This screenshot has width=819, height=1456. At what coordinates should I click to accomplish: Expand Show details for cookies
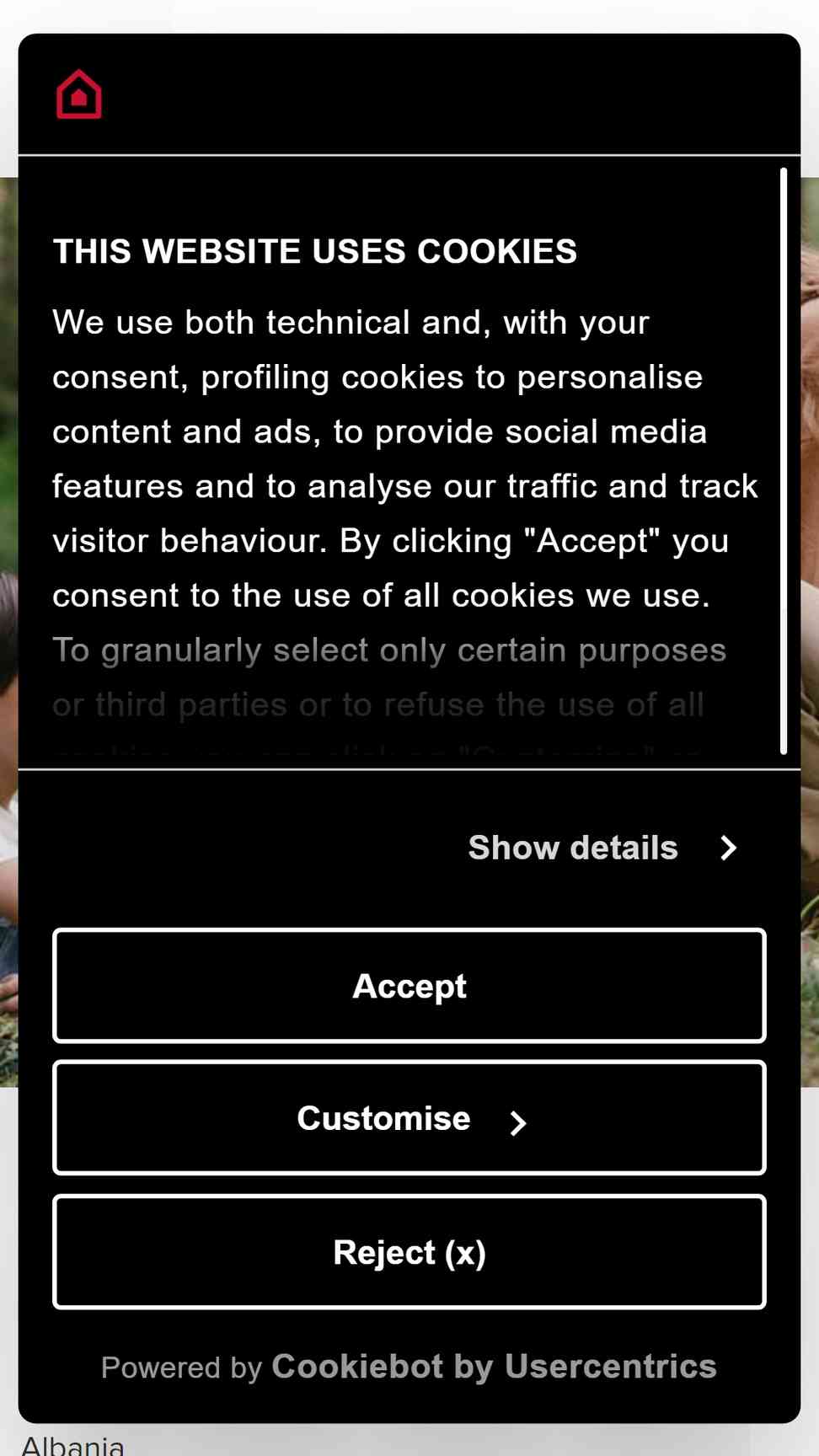[602, 848]
